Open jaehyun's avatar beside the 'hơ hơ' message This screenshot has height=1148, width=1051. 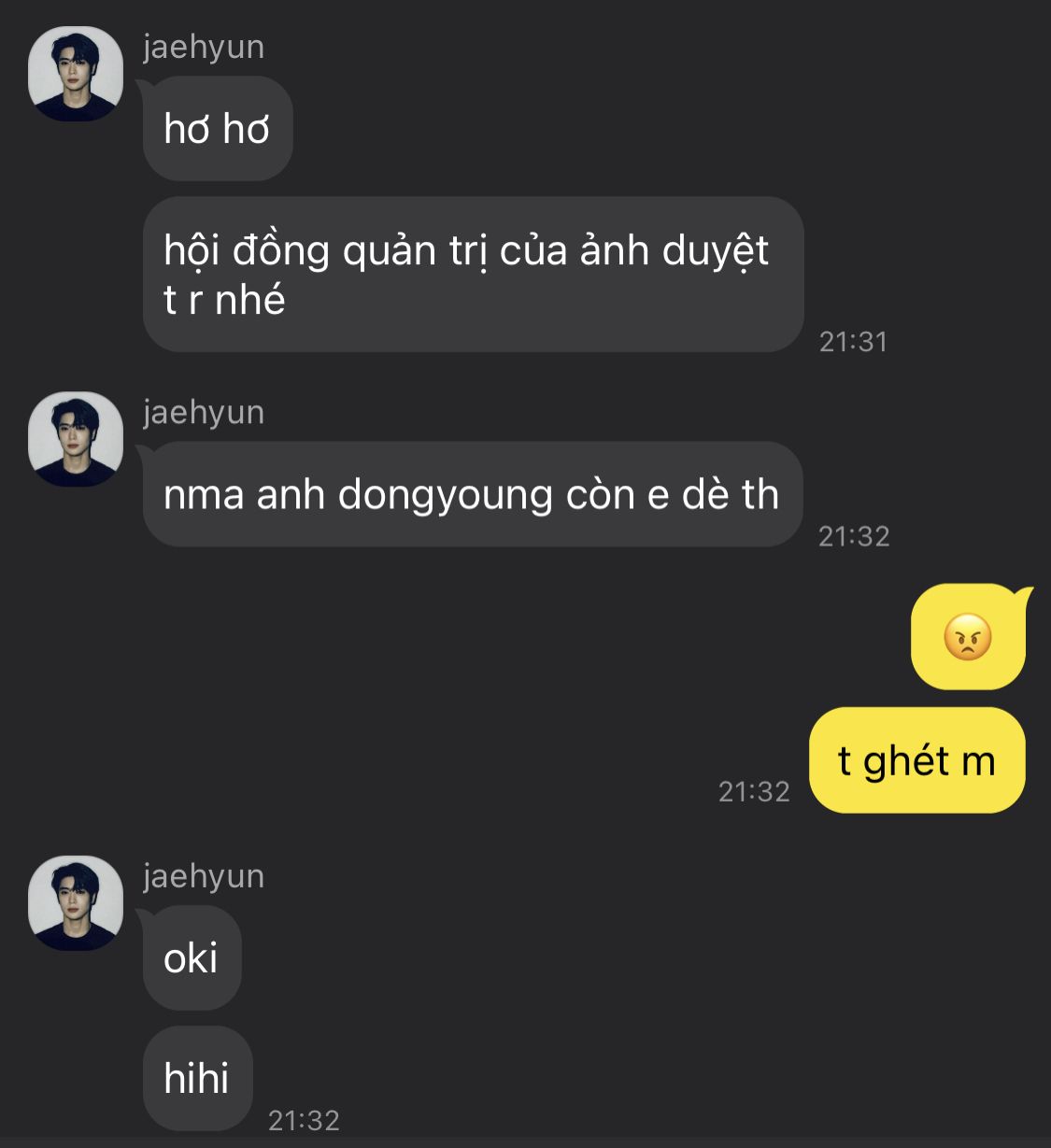click(x=76, y=74)
